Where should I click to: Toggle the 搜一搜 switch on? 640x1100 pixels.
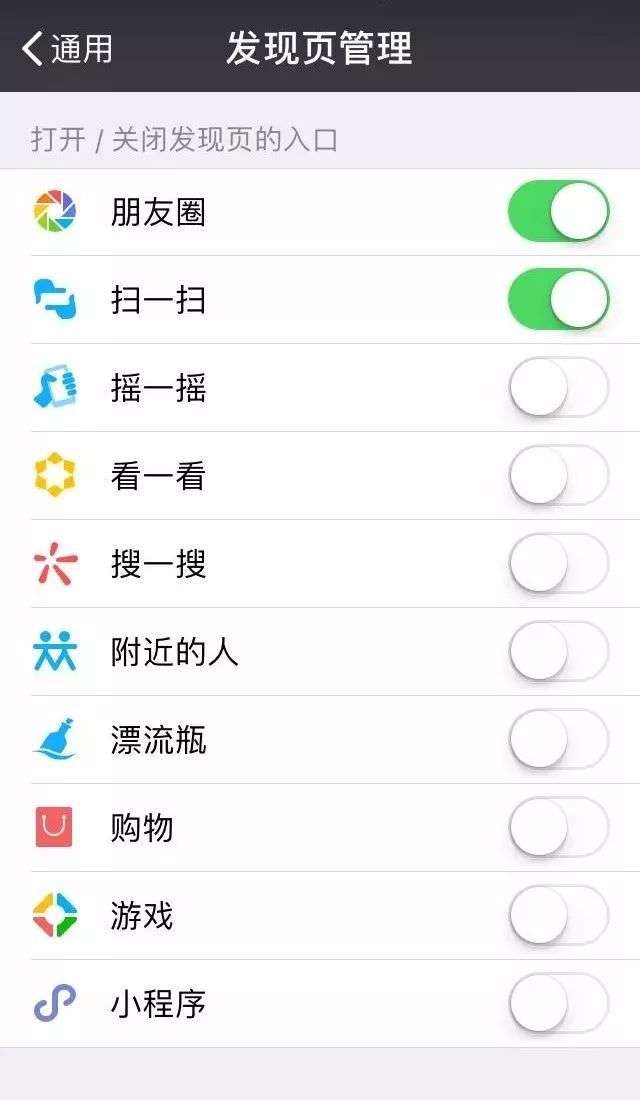[558, 563]
